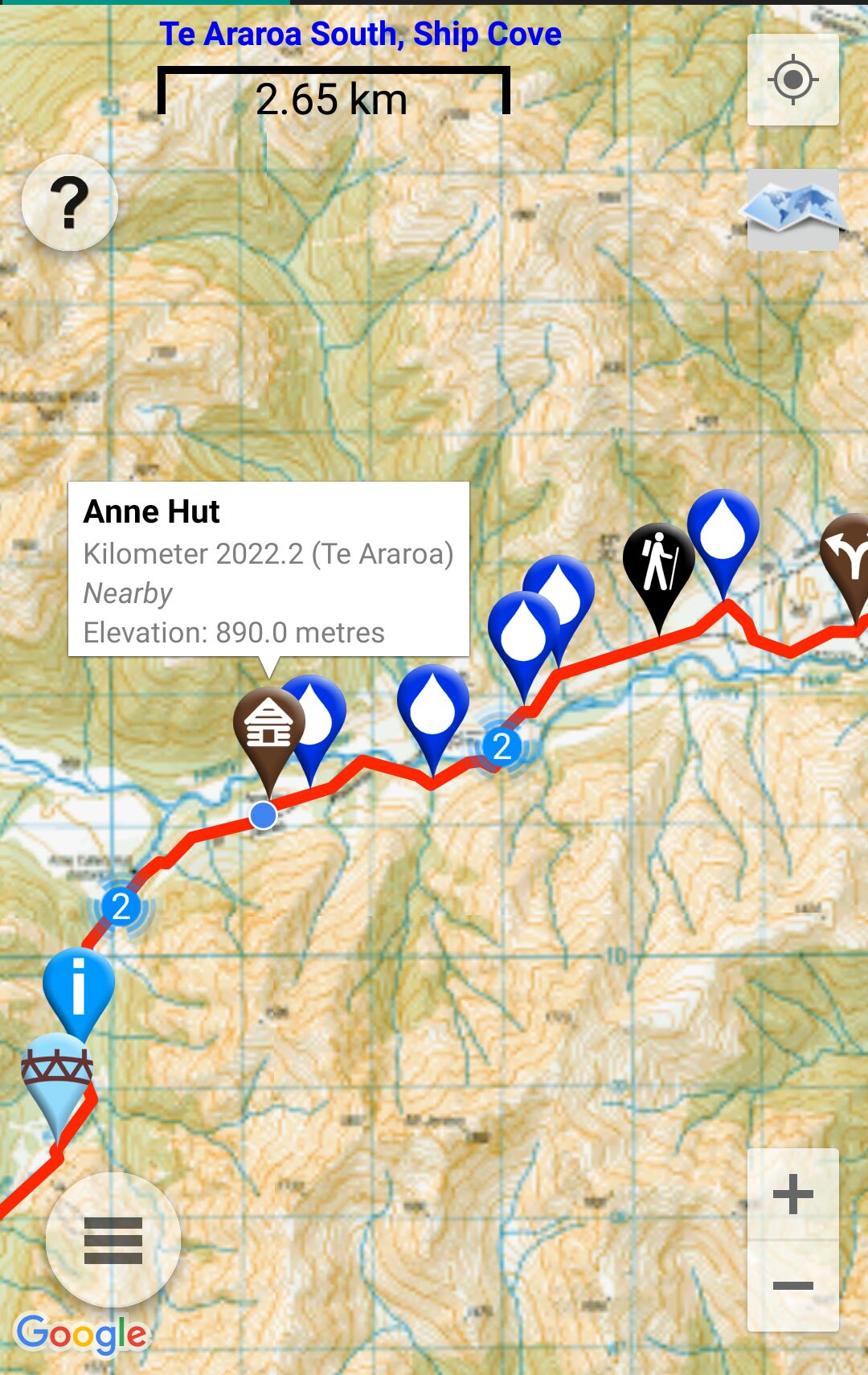The height and width of the screenshot is (1375, 868).
Task: Zoom out of the map
Action: pyautogui.click(x=792, y=1286)
